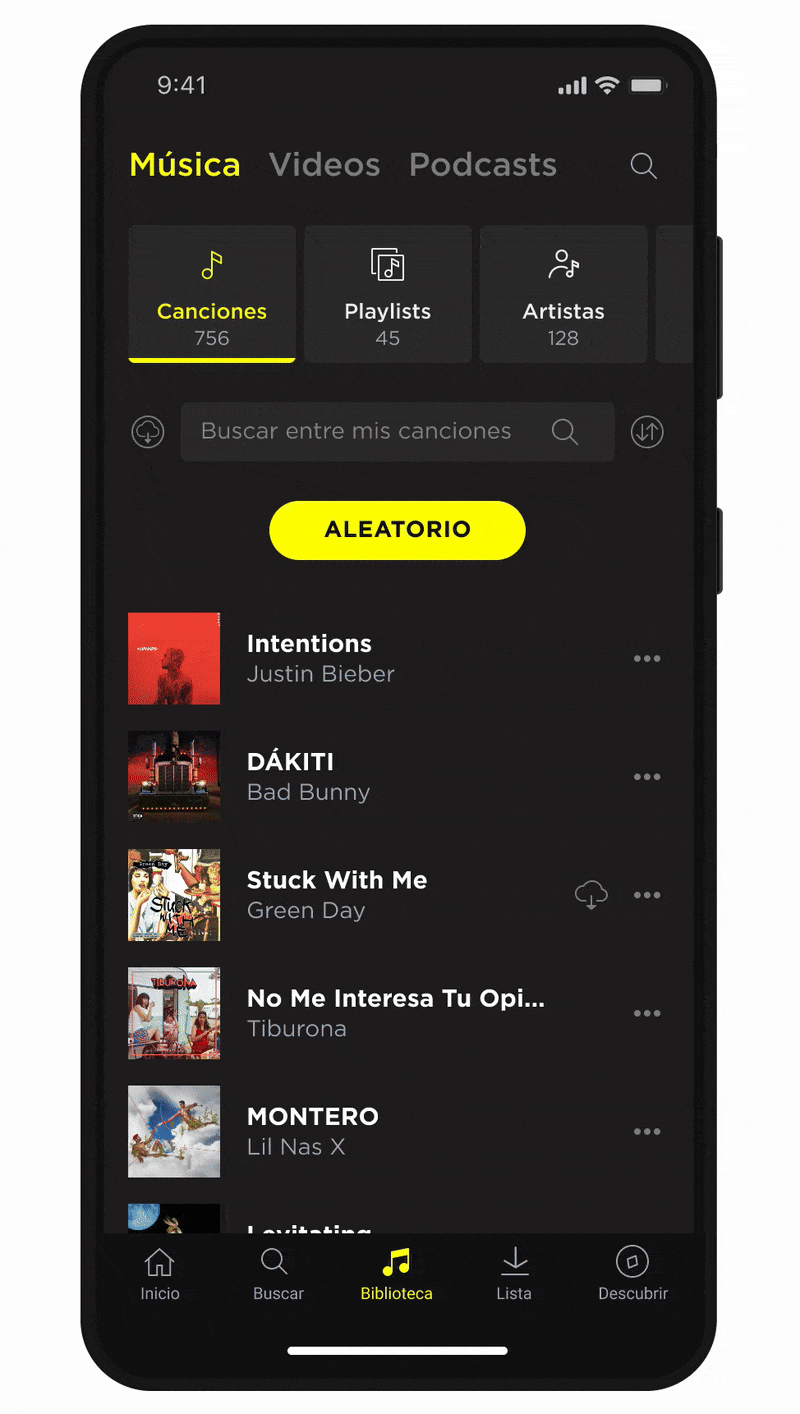
Task: Switch to the Descubrir tab
Action: (x=632, y=1274)
